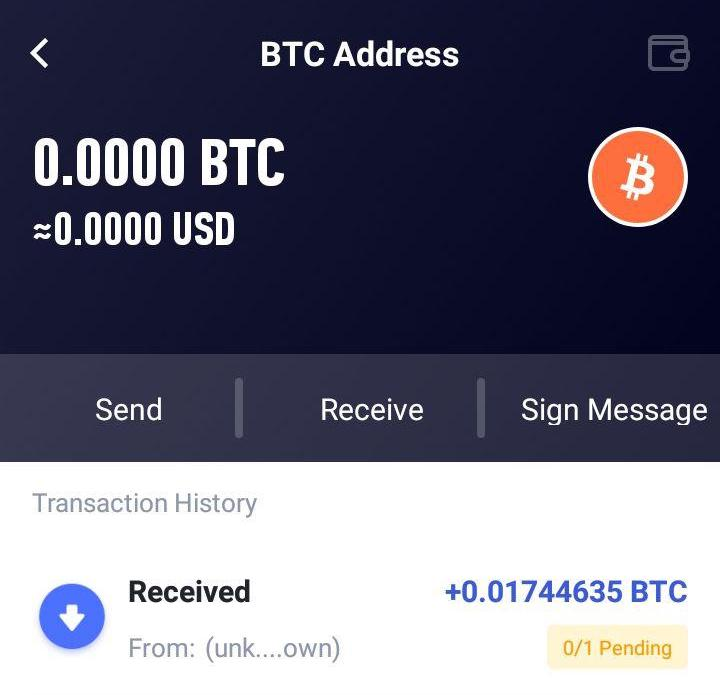720x695 pixels.
Task: Tap Send to transfer BTC
Action: [x=128, y=409]
